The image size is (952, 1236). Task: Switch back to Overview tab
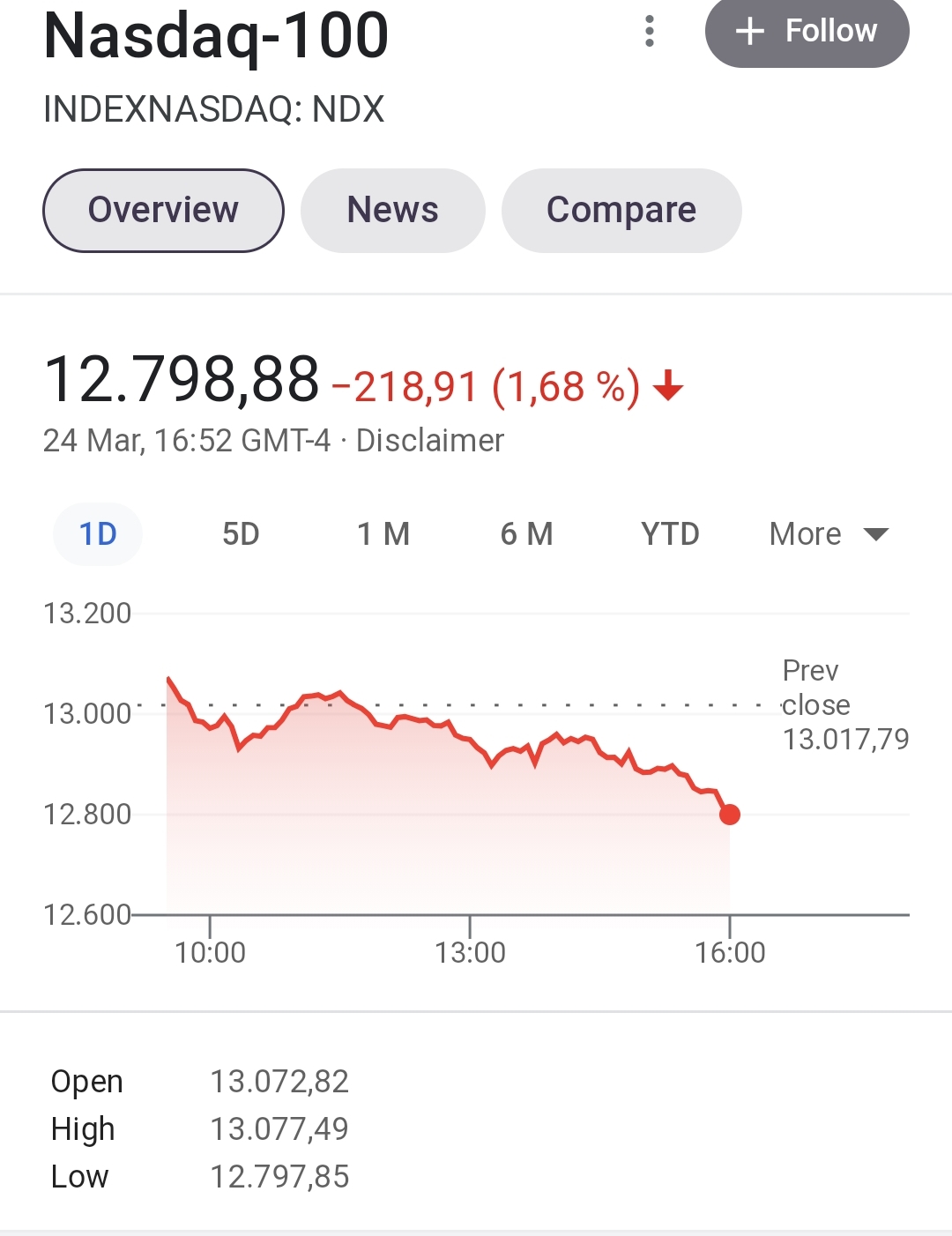(163, 210)
